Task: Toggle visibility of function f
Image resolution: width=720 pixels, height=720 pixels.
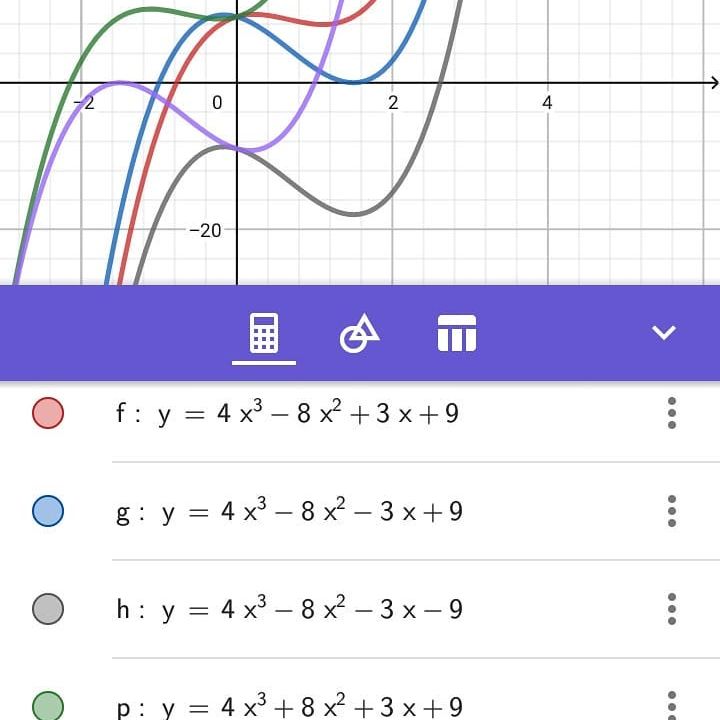Action: 48,413
